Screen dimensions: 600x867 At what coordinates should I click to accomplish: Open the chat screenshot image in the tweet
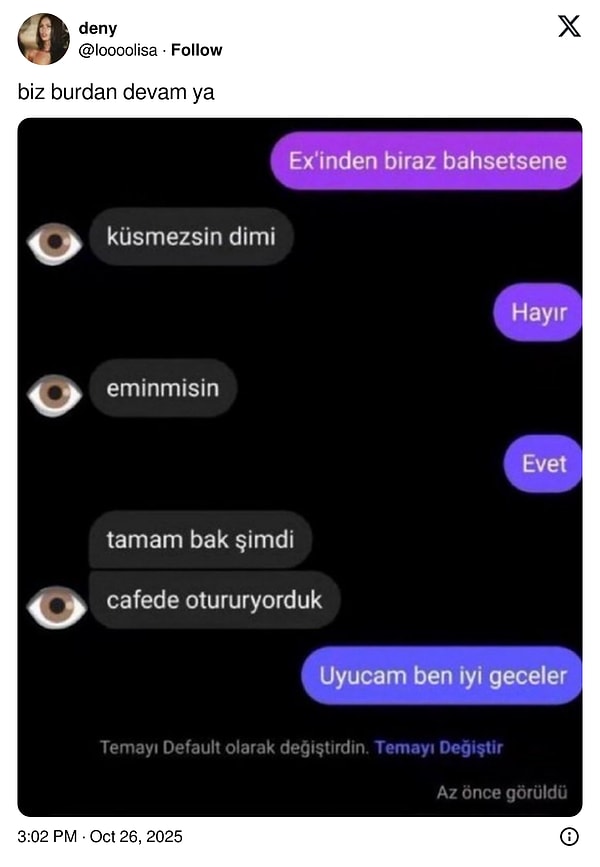[x=300, y=466]
